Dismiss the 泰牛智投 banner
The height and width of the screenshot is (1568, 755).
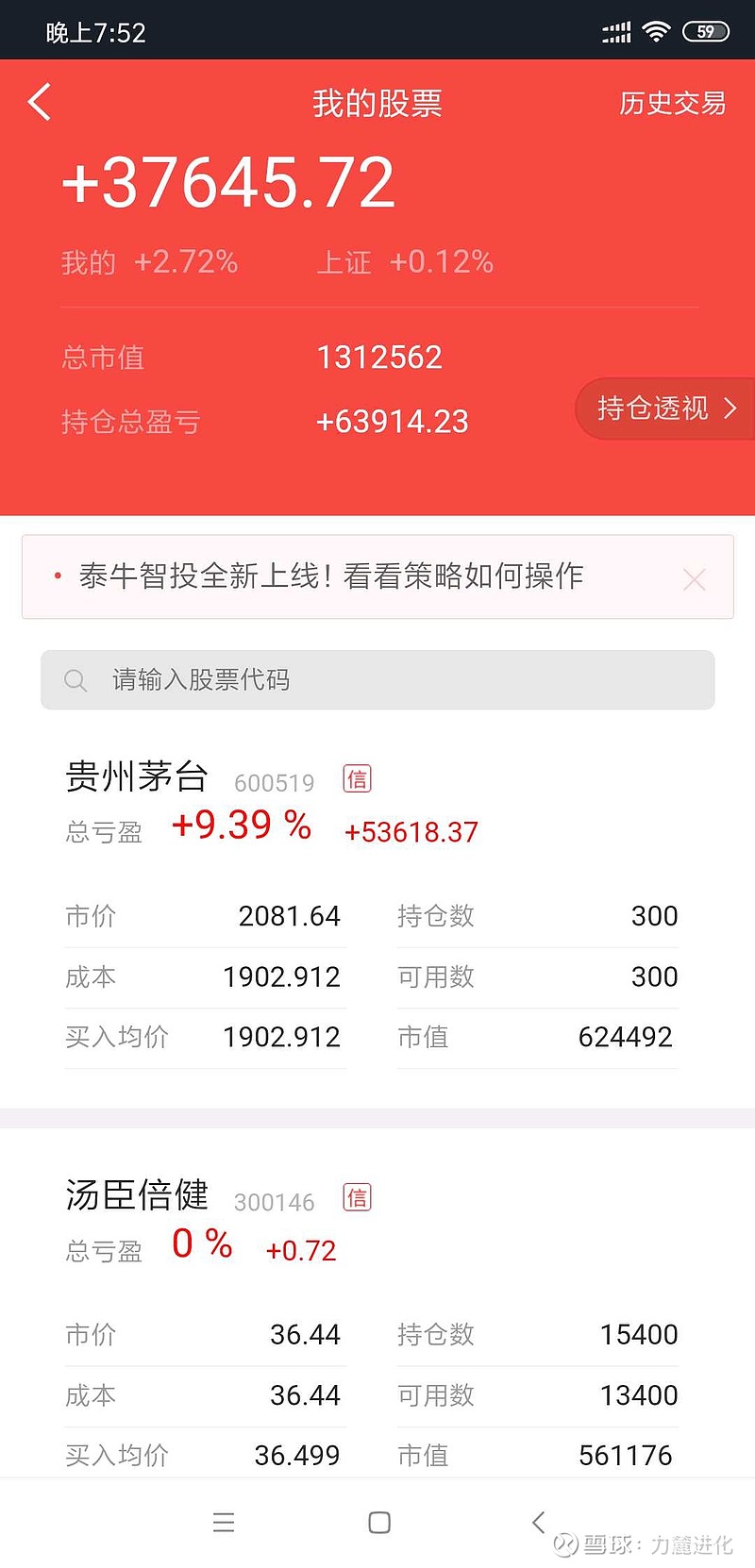pyautogui.click(x=695, y=579)
